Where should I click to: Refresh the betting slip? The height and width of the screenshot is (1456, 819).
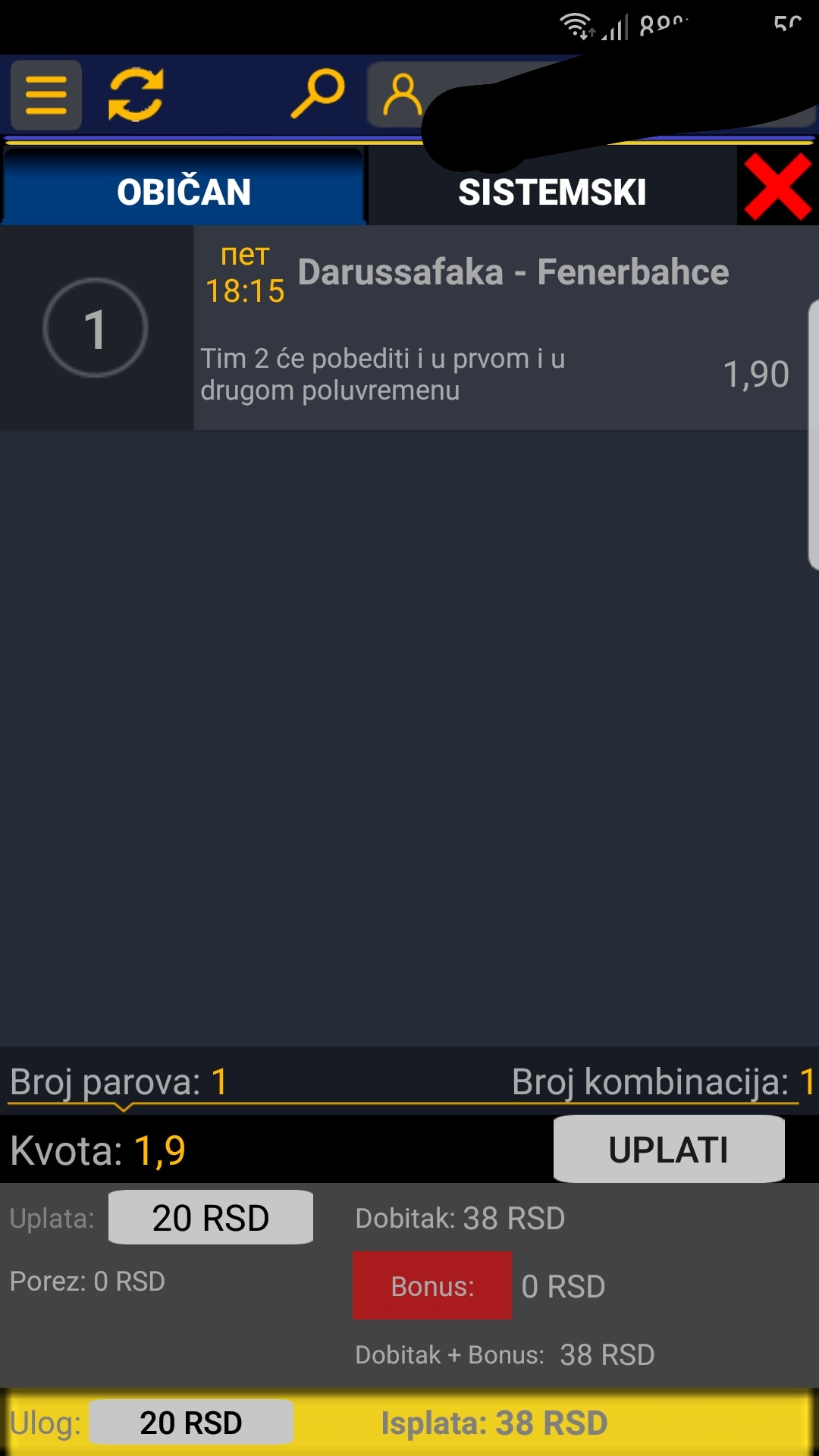click(x=136, y=96)
